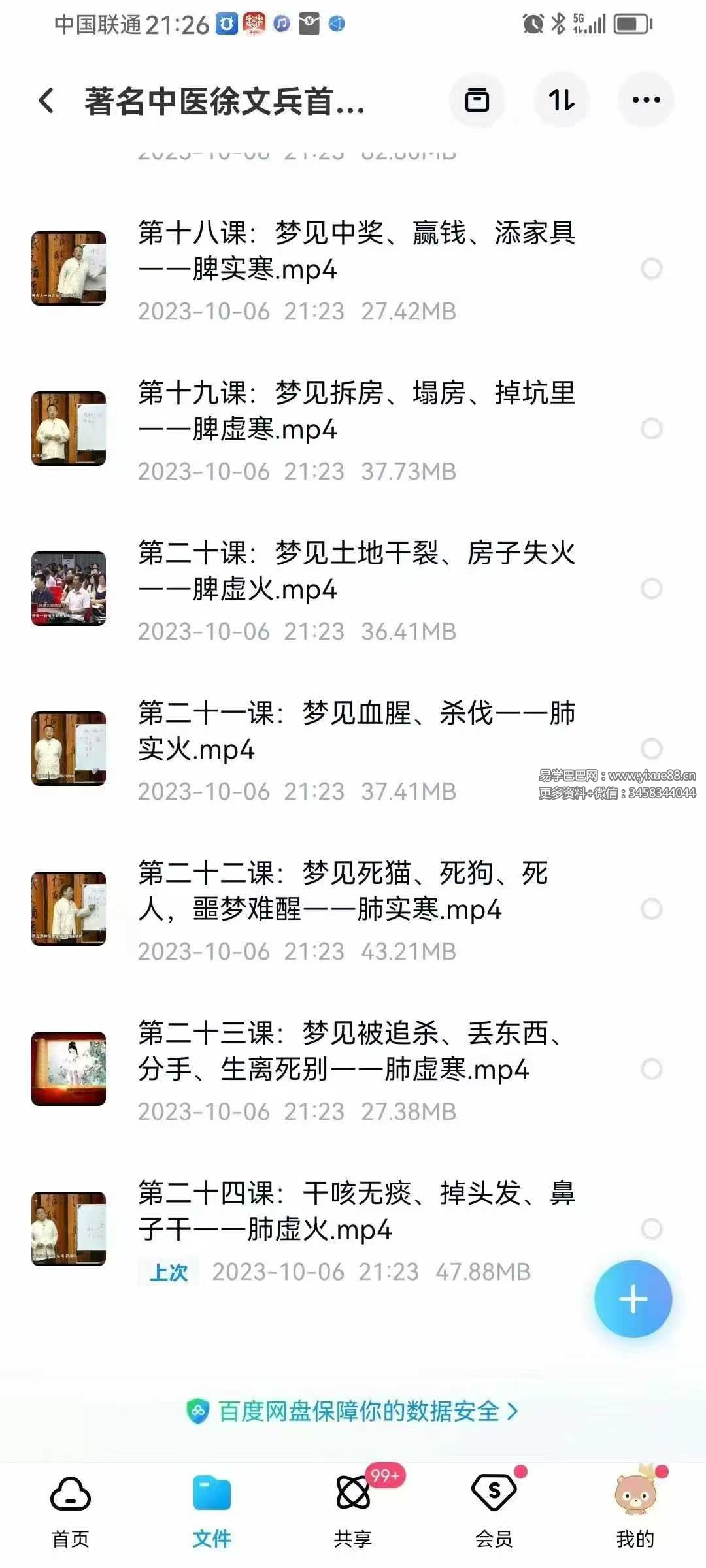Play 第二十四课 肺虚火.mp4 from its thumbnail
The width and height of the screenshot is (706, 1568).
[69, 1228]
